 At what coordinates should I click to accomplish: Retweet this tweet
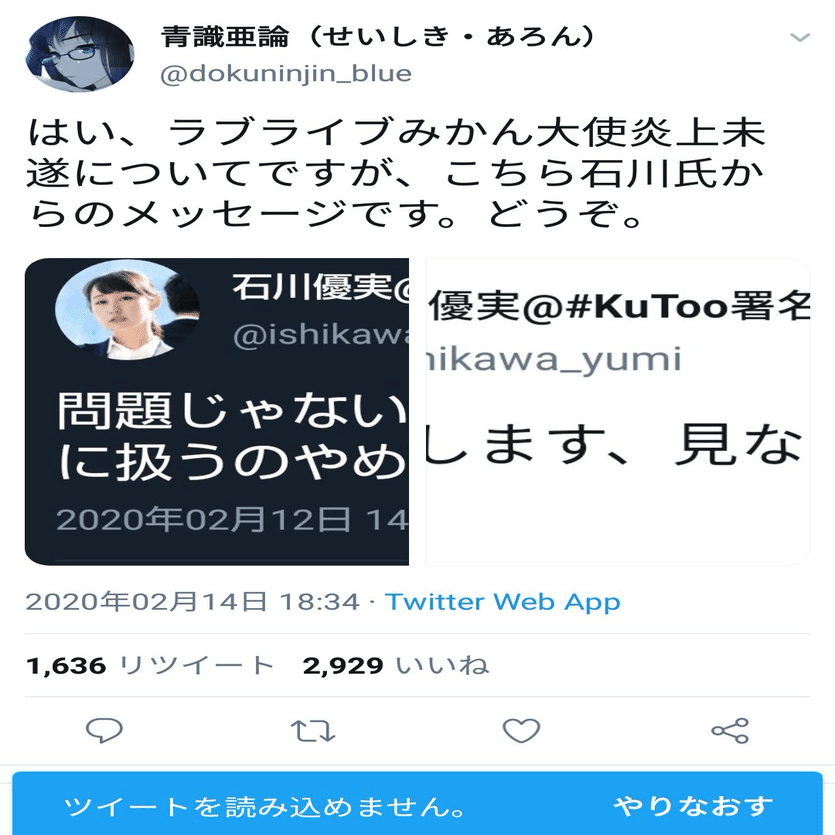click(313, 731)
